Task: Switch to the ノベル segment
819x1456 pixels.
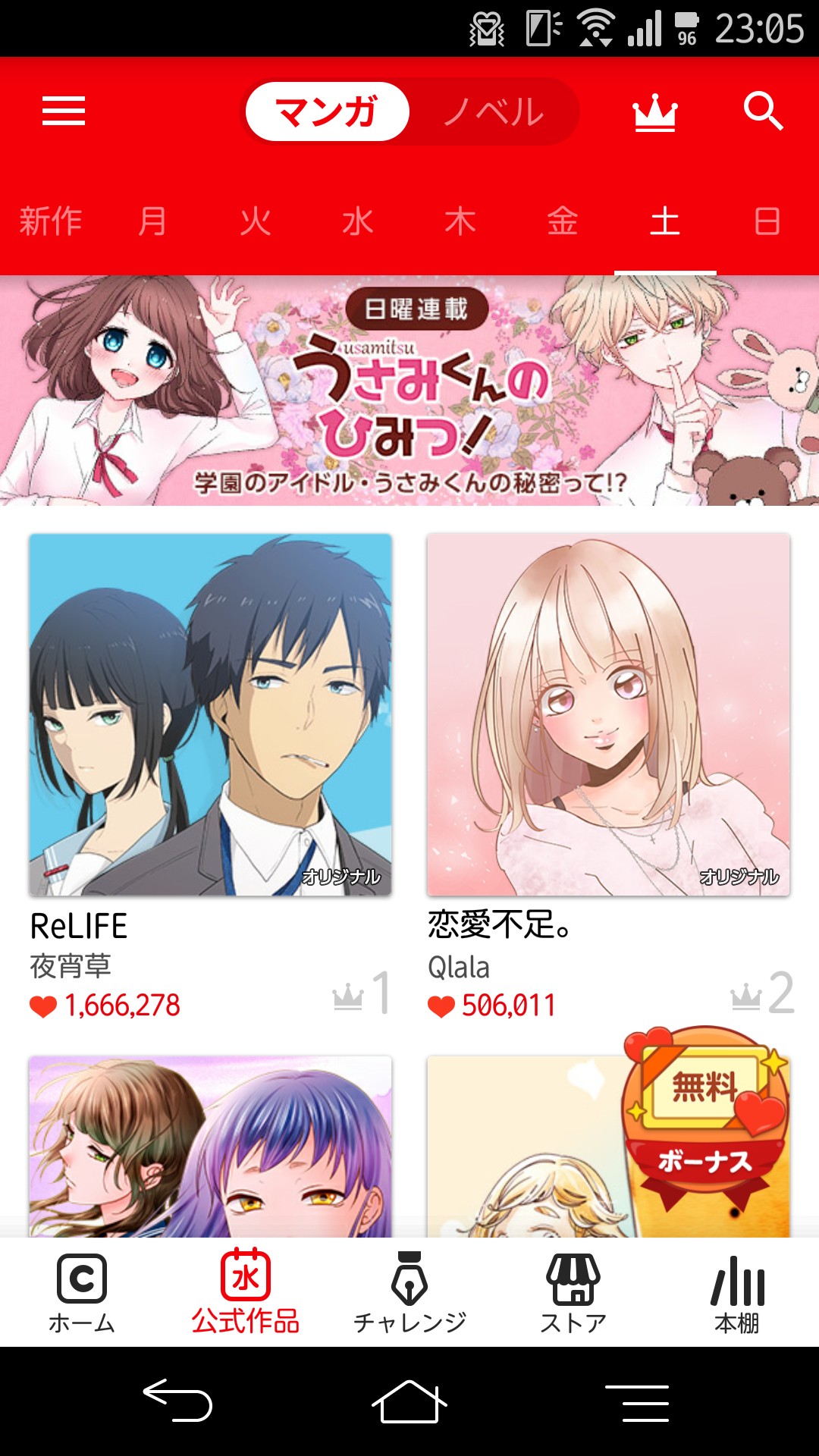Action: click(x=494, y=112)
